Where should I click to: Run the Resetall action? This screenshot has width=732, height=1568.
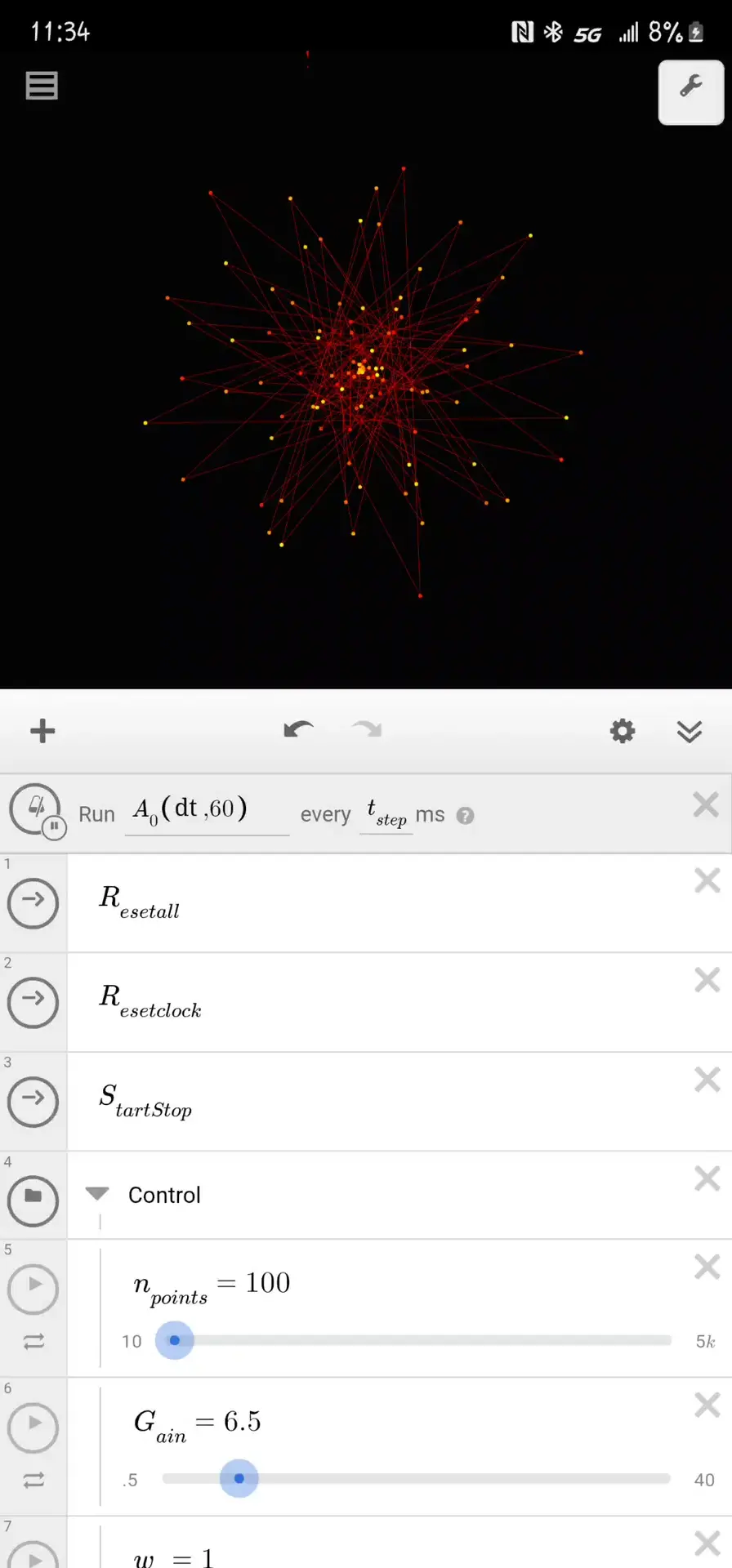[x=33, y=902]
